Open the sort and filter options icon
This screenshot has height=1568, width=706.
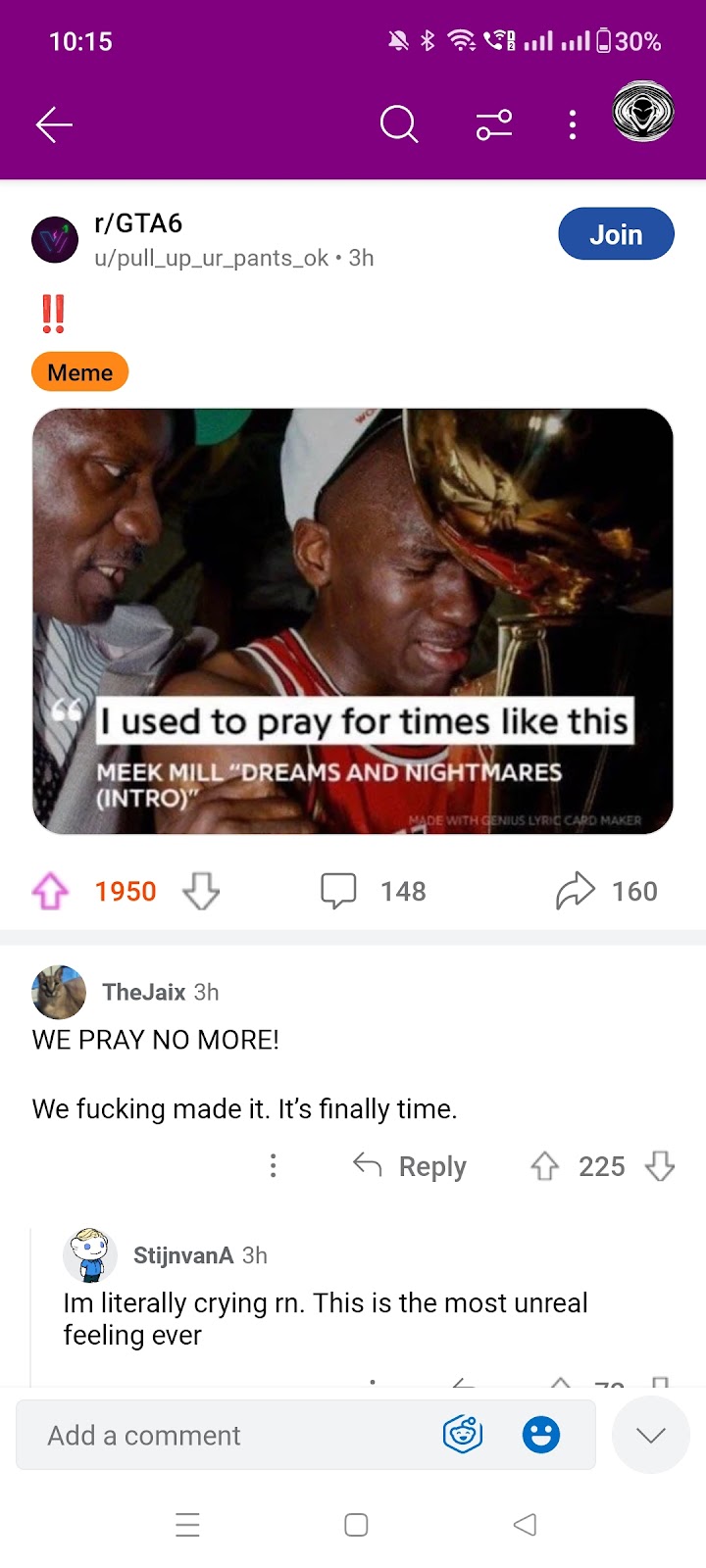tap(494, 125)
